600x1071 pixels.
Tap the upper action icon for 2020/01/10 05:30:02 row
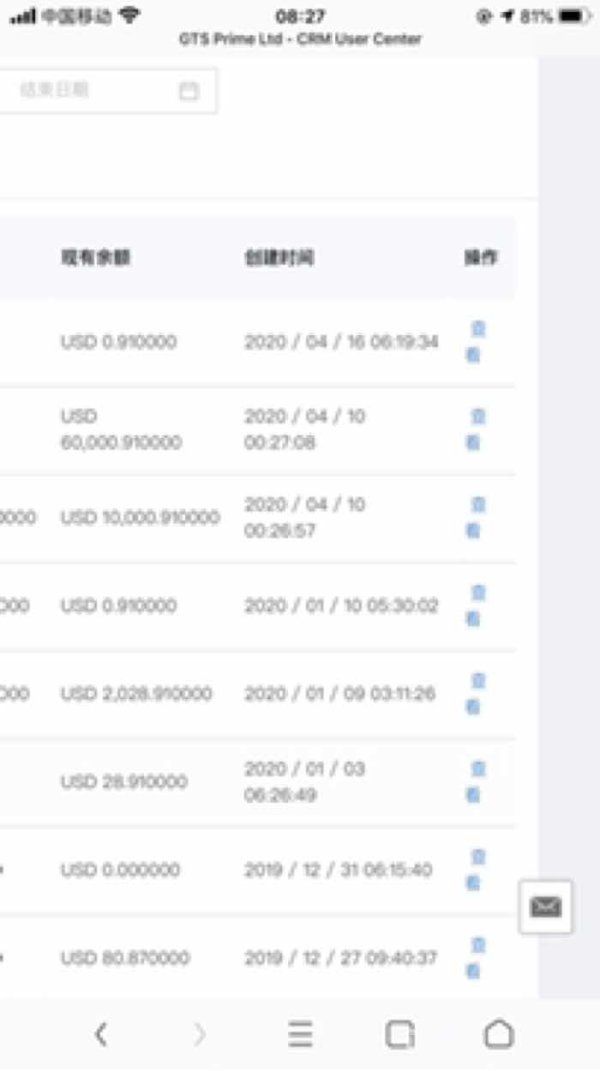tap(478, 593)
